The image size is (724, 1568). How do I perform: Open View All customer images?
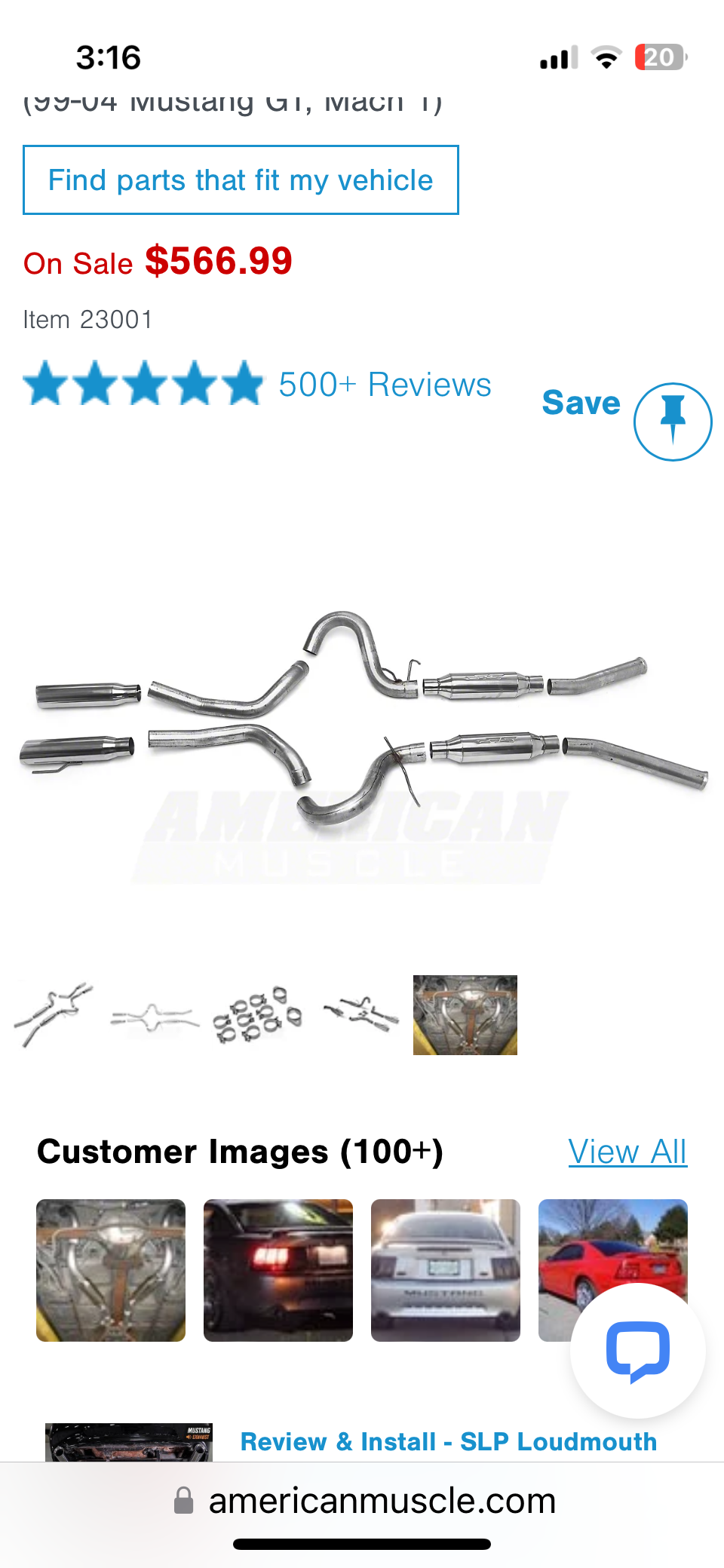point(627,1152)
